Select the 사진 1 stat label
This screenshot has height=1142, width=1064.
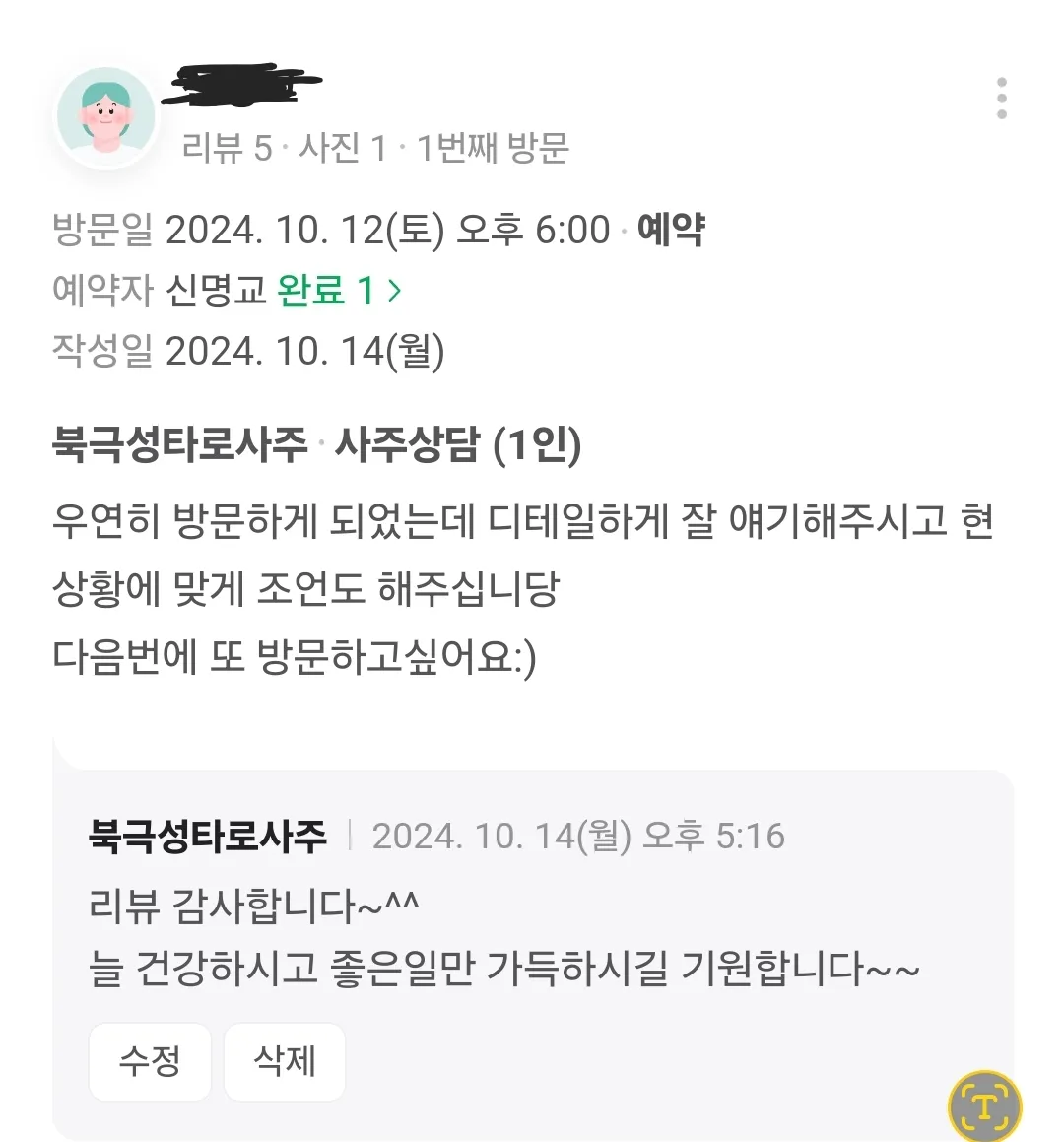tap(341, 149)
